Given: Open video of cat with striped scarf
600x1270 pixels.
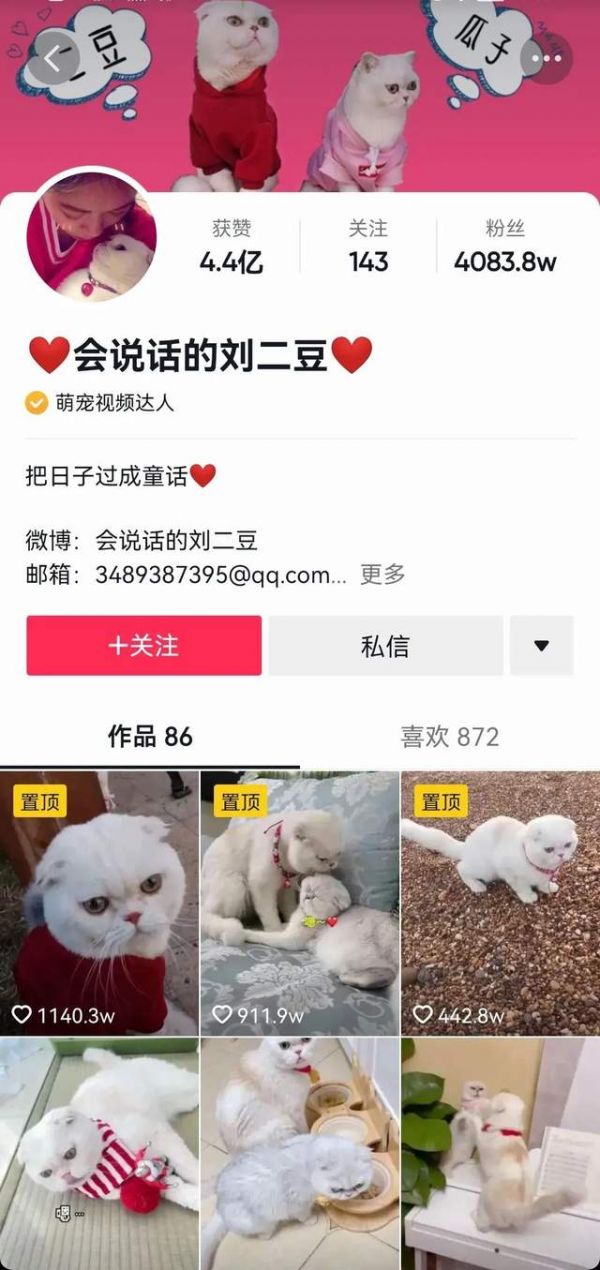Looking at the screenshot, I should (99, 1152).
